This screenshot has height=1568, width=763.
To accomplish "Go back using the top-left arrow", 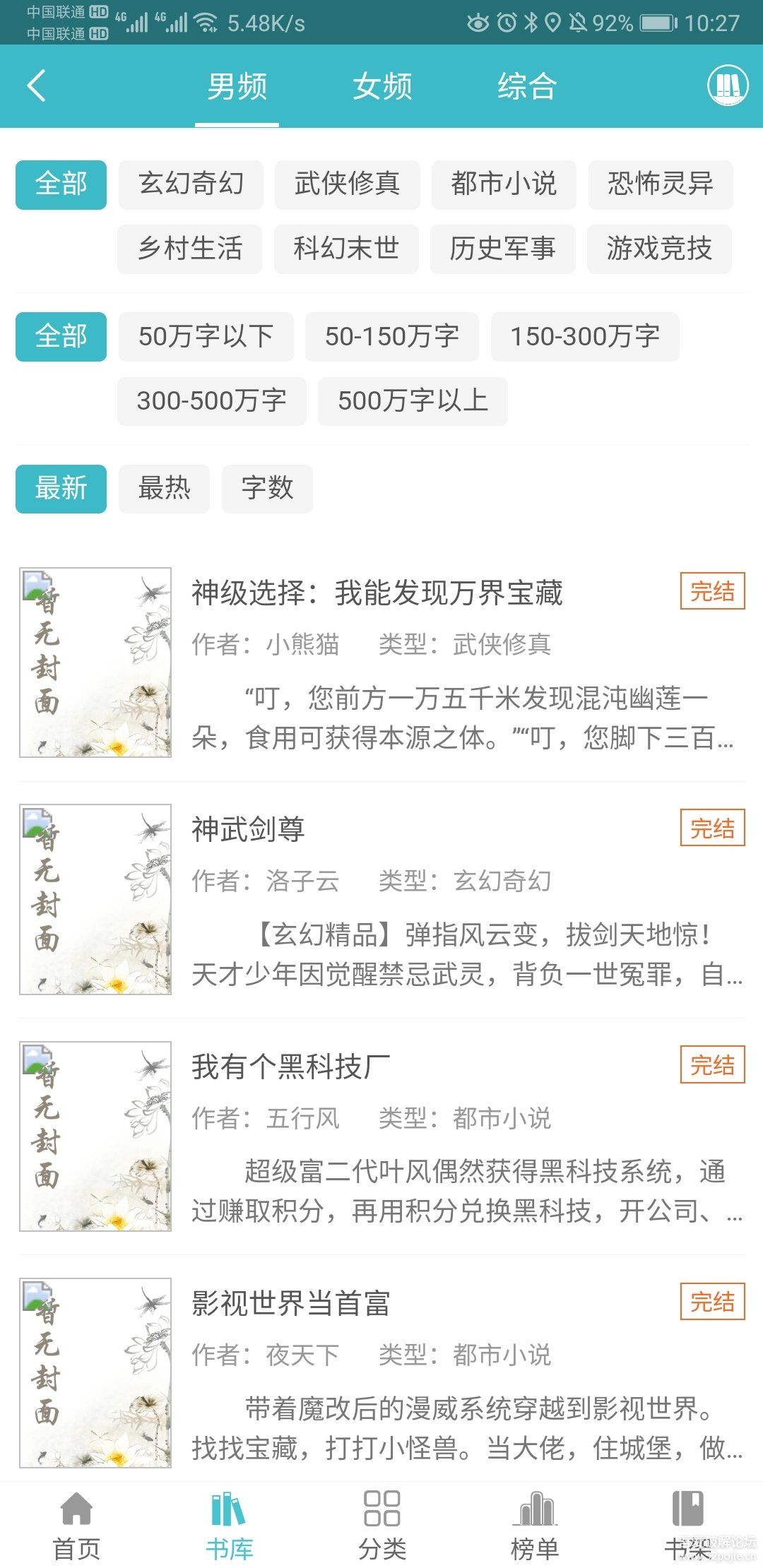I will (37, 86).
